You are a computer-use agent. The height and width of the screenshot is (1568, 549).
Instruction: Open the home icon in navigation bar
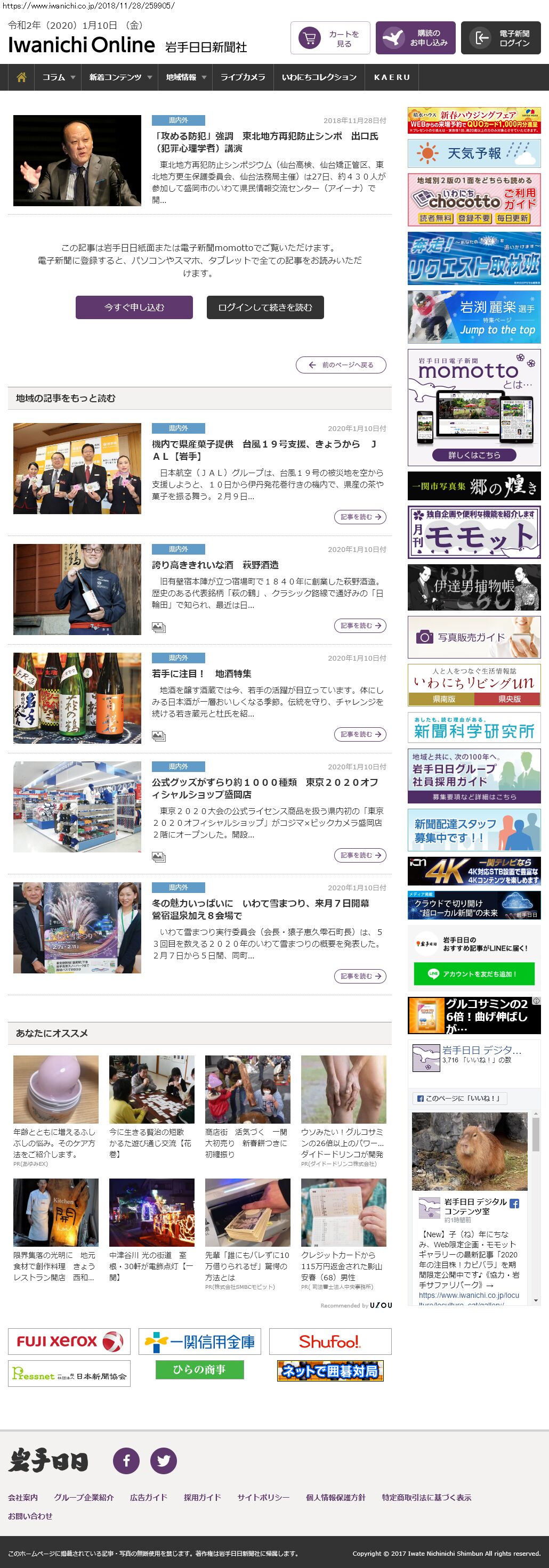point(21,77)
